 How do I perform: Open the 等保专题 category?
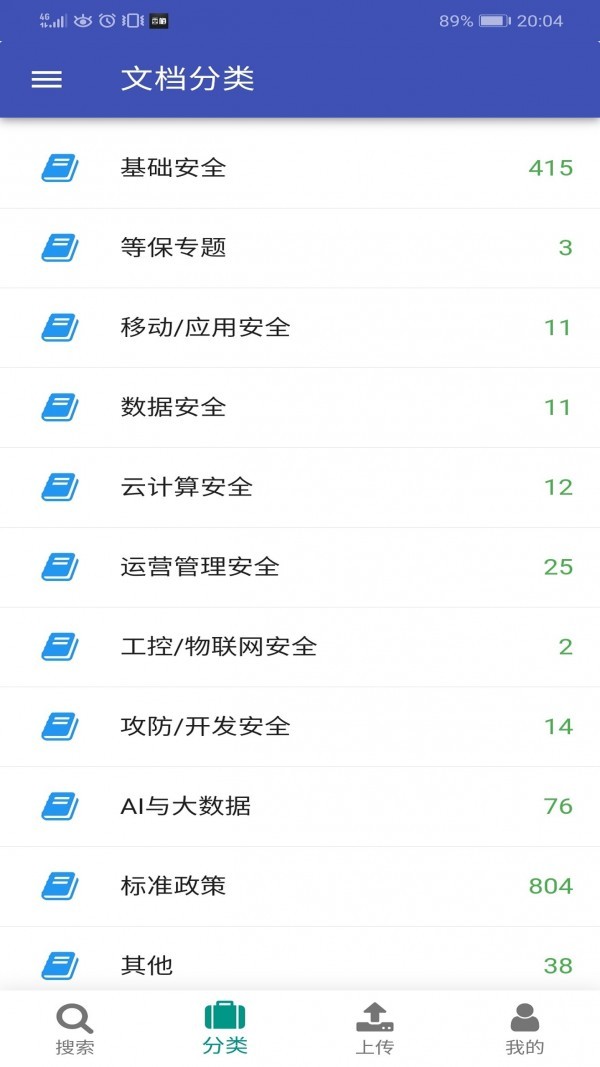[x=300, y=248]
